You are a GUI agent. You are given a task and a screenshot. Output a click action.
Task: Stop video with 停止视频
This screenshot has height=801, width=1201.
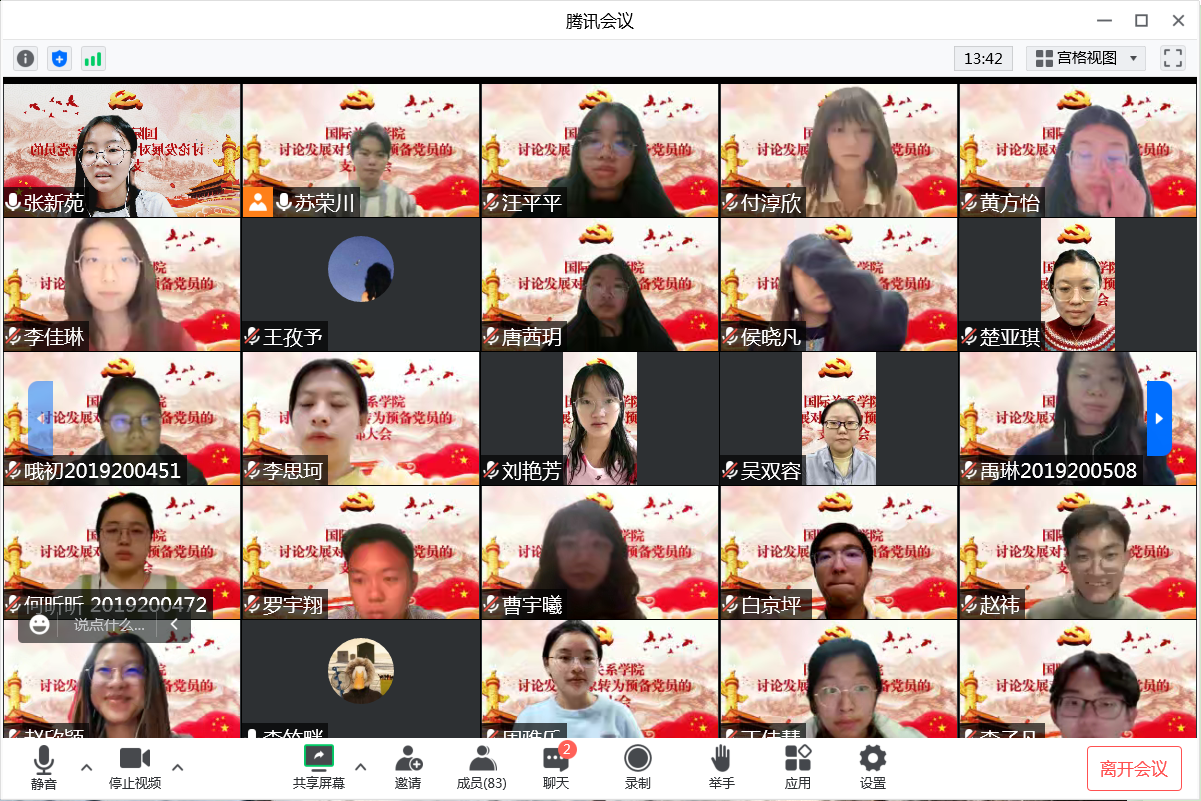134,768
